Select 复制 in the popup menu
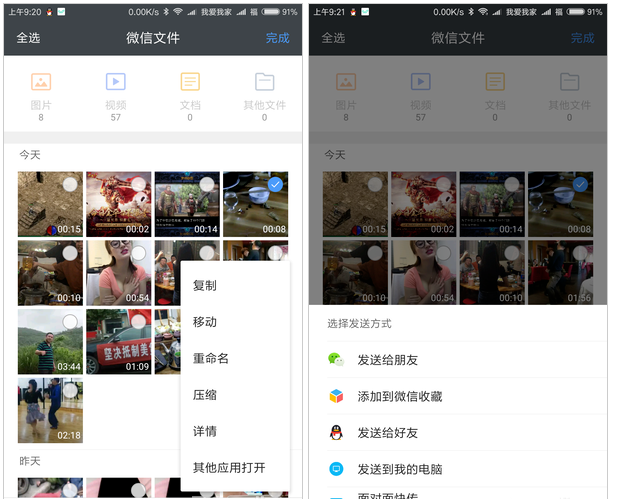Screen dimensions: 621x499 [x=205, y=285]
